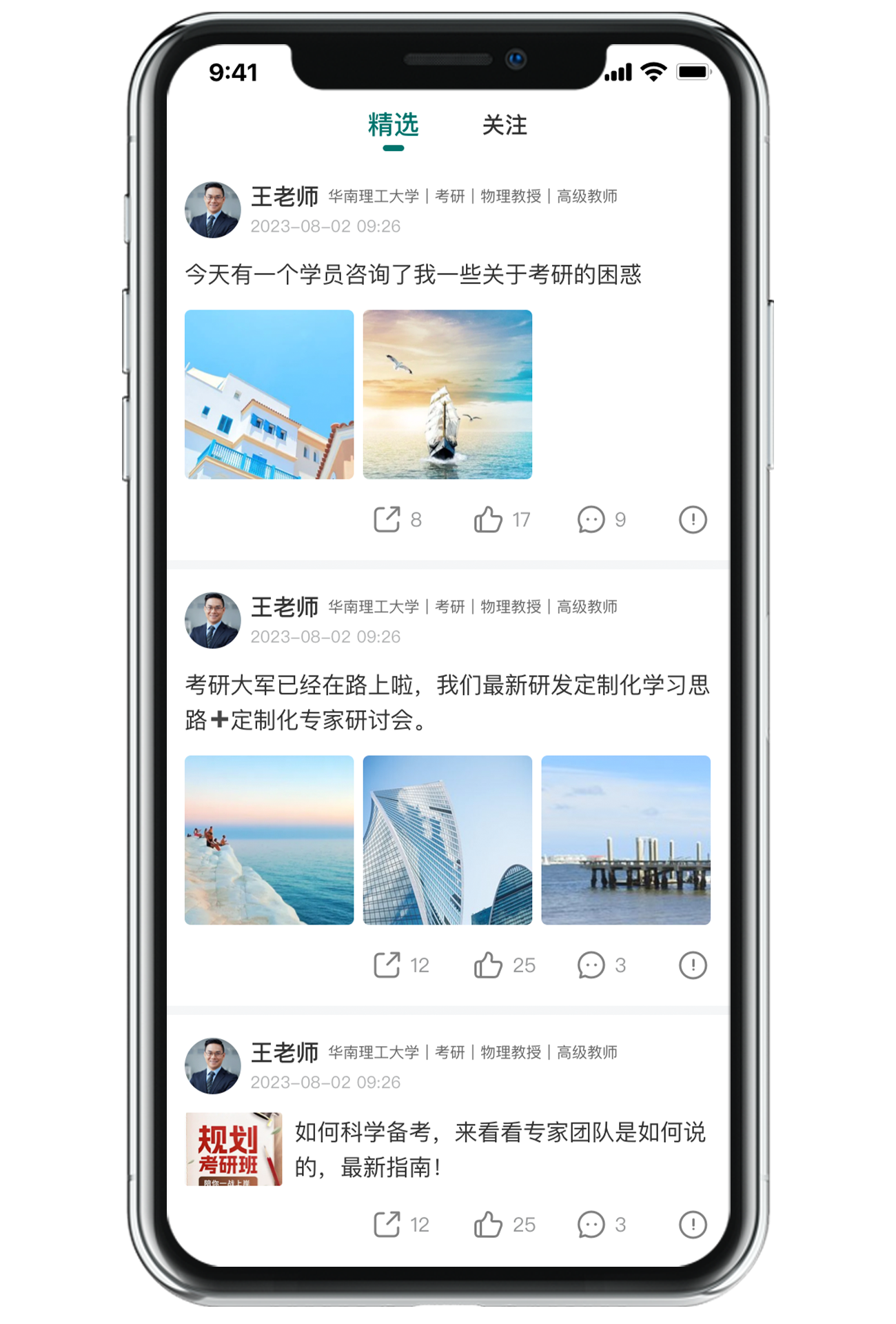The image size is (896, 1324).
Task: View the glass skyscraper photo
Action: point(447,840)
